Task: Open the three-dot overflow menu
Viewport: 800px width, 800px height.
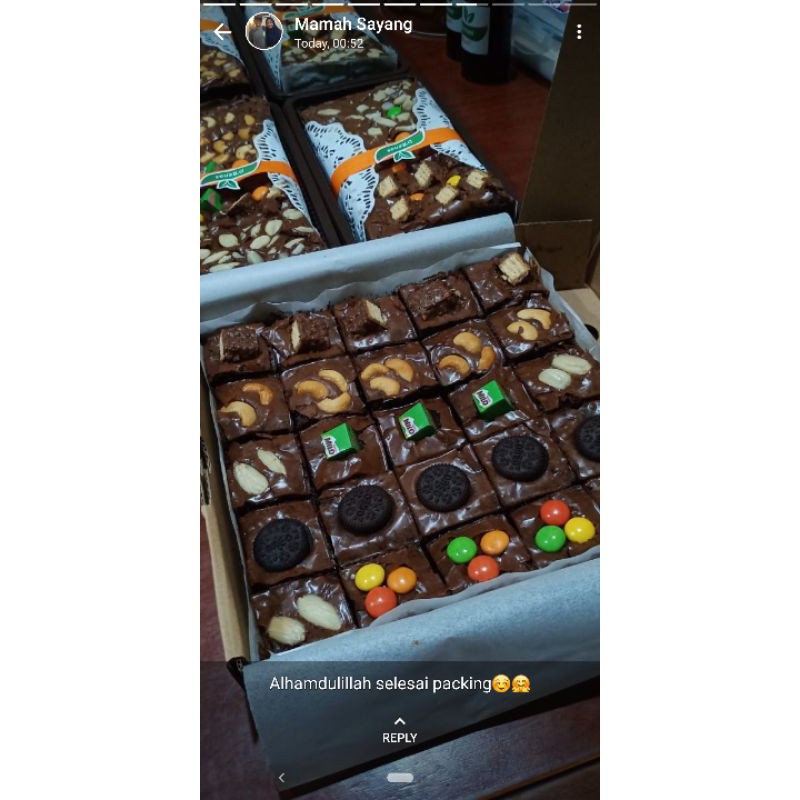Action: (579, 32)
